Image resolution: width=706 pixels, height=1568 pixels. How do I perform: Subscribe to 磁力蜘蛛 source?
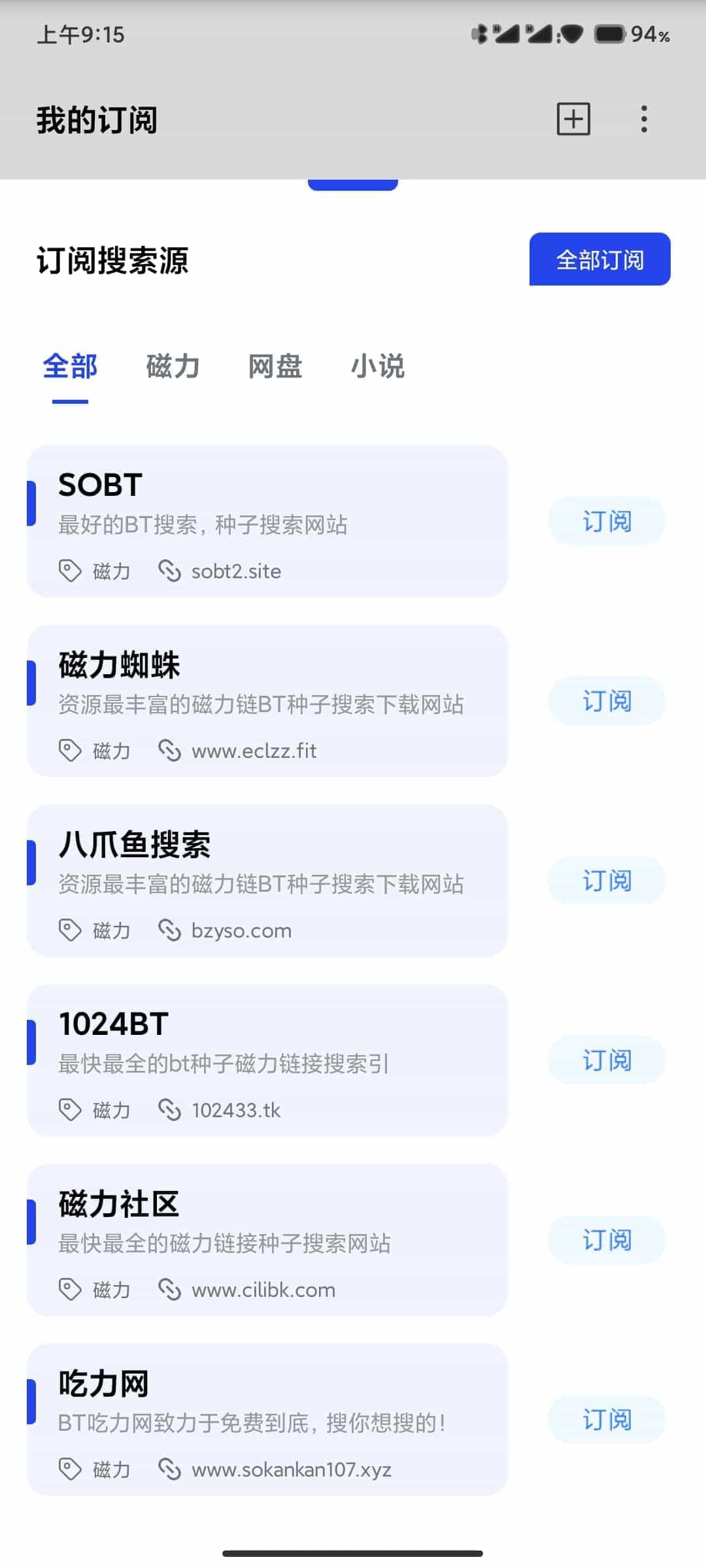click(x=607, y=701)
